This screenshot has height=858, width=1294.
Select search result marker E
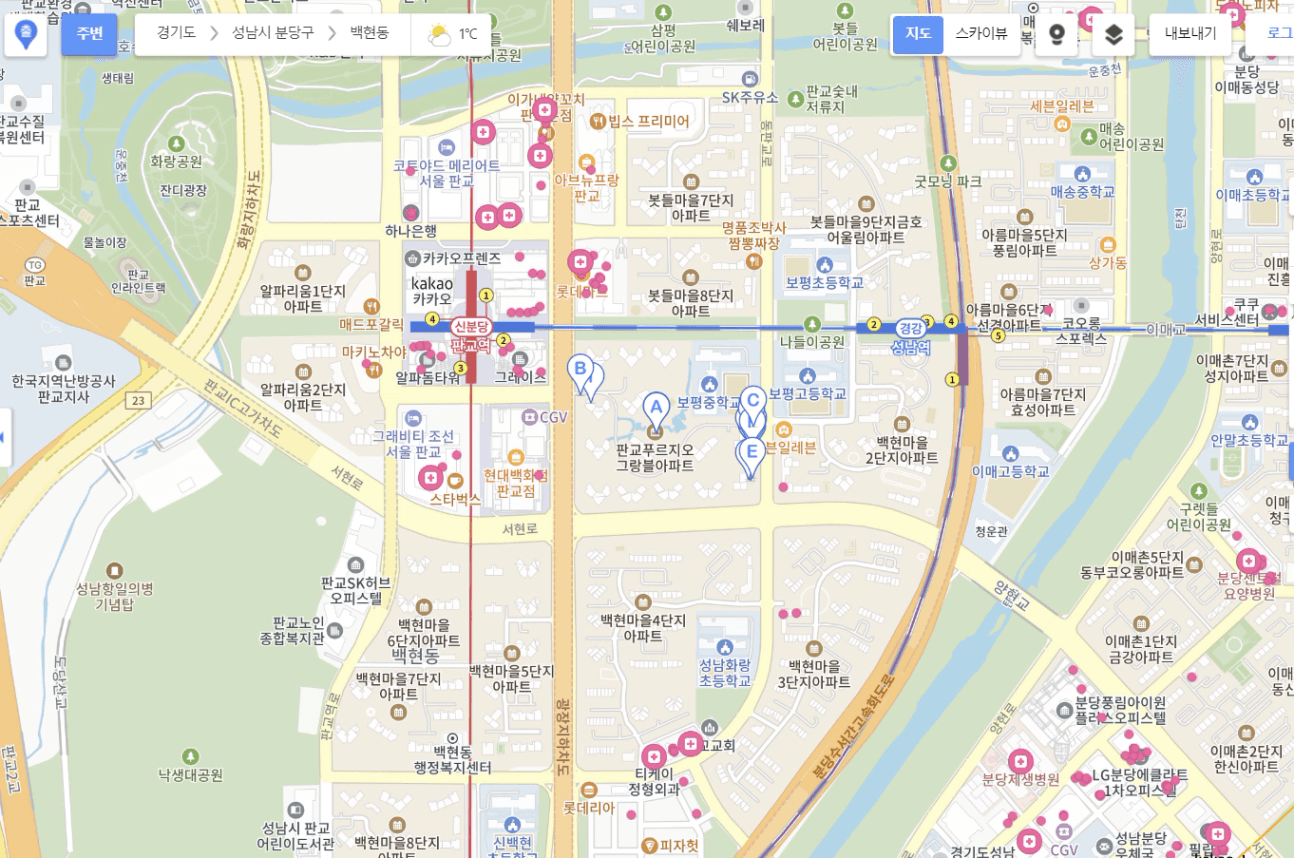(752, 452)
